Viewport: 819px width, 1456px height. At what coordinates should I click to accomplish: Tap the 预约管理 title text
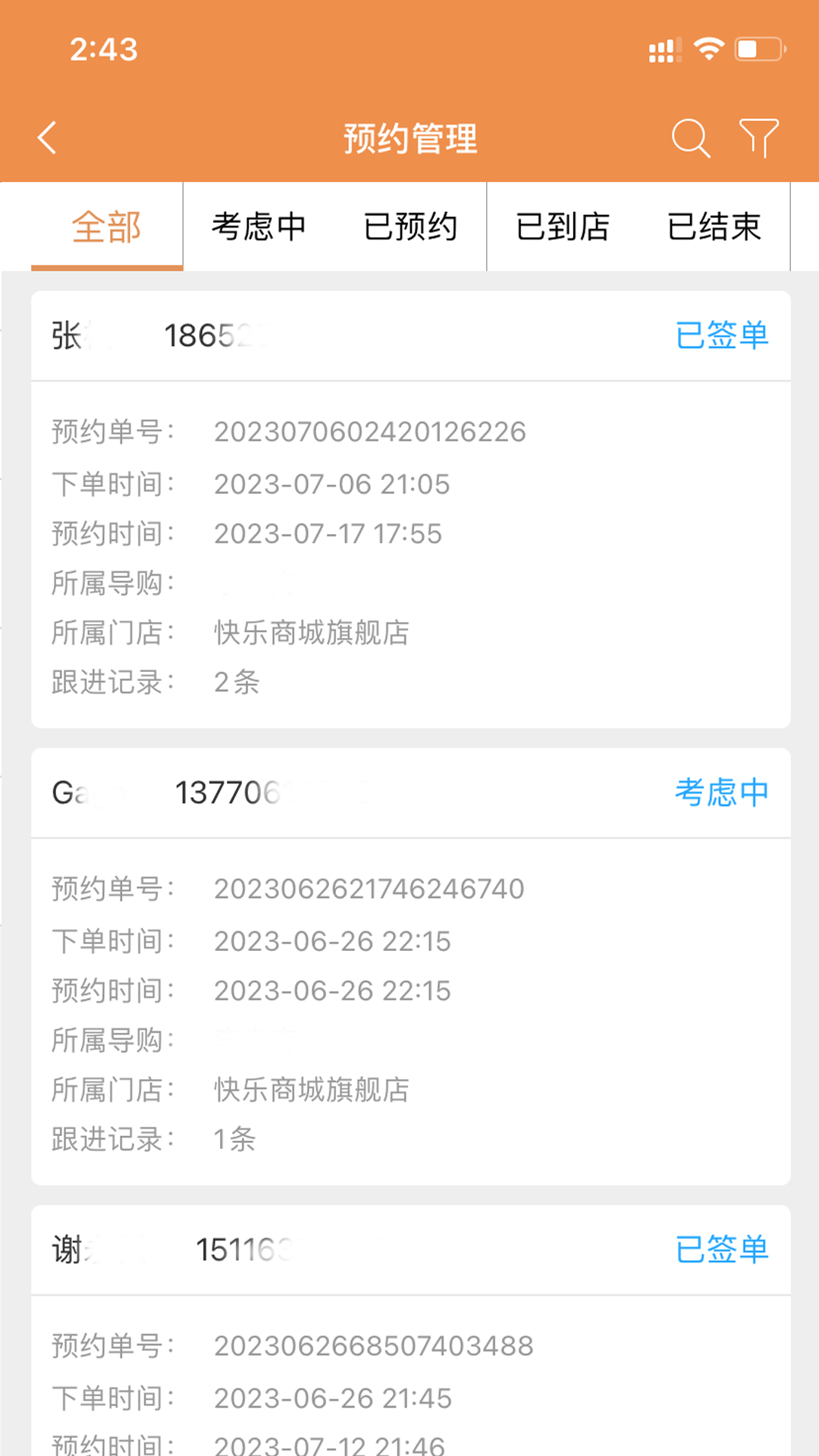pos(409,138)
